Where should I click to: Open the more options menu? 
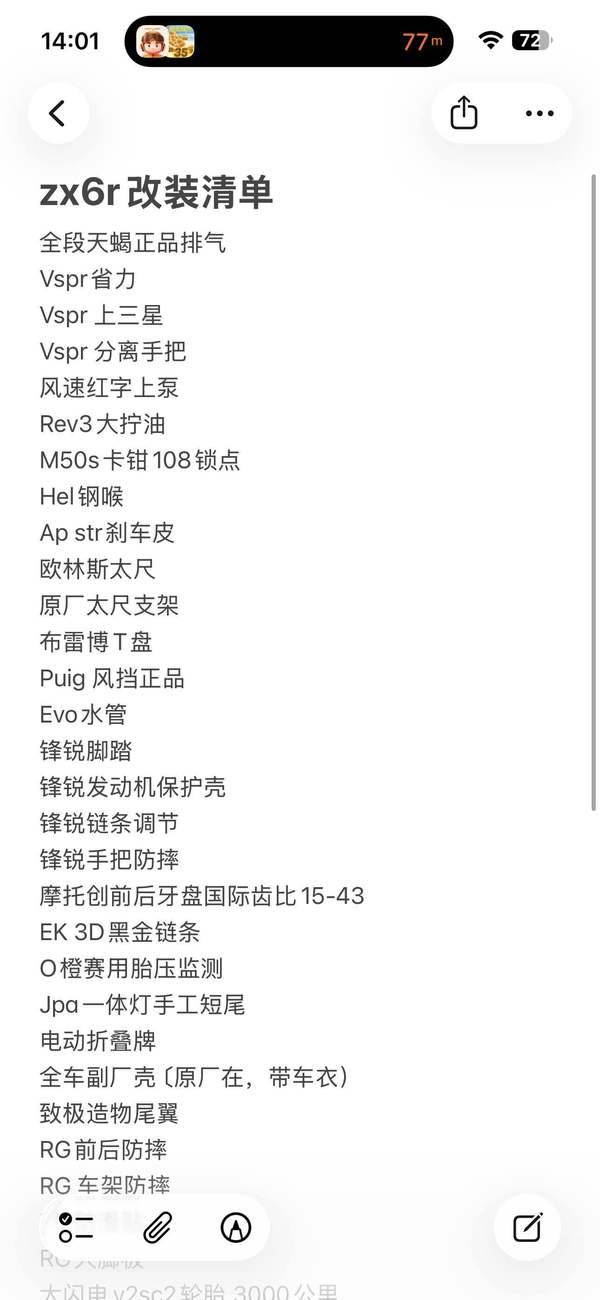pyautogui.click(x=539, y=113)
